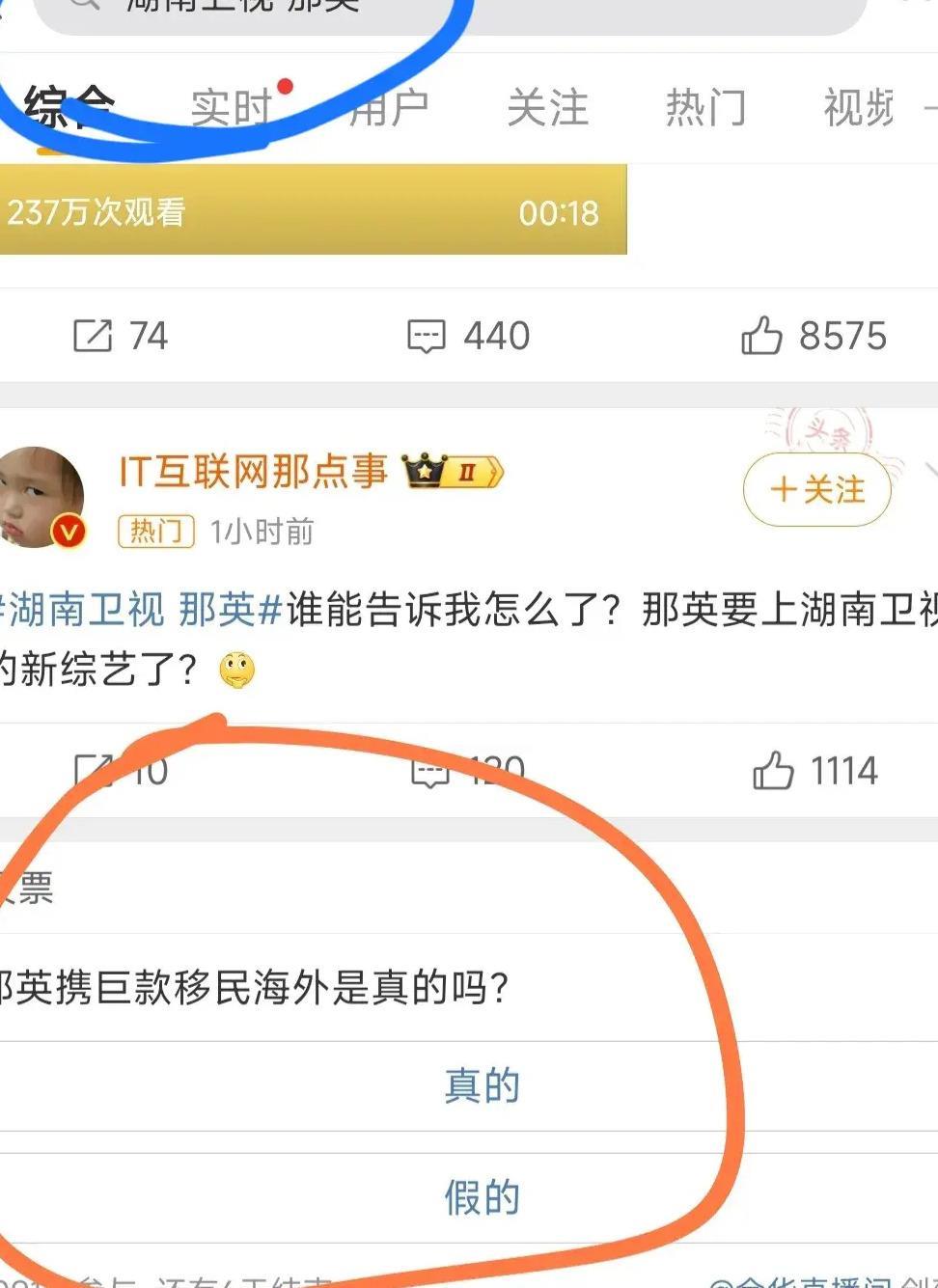Switch to the 热门 tab
Viewport: 938px width, 1288px height.
tap(705, 107)
